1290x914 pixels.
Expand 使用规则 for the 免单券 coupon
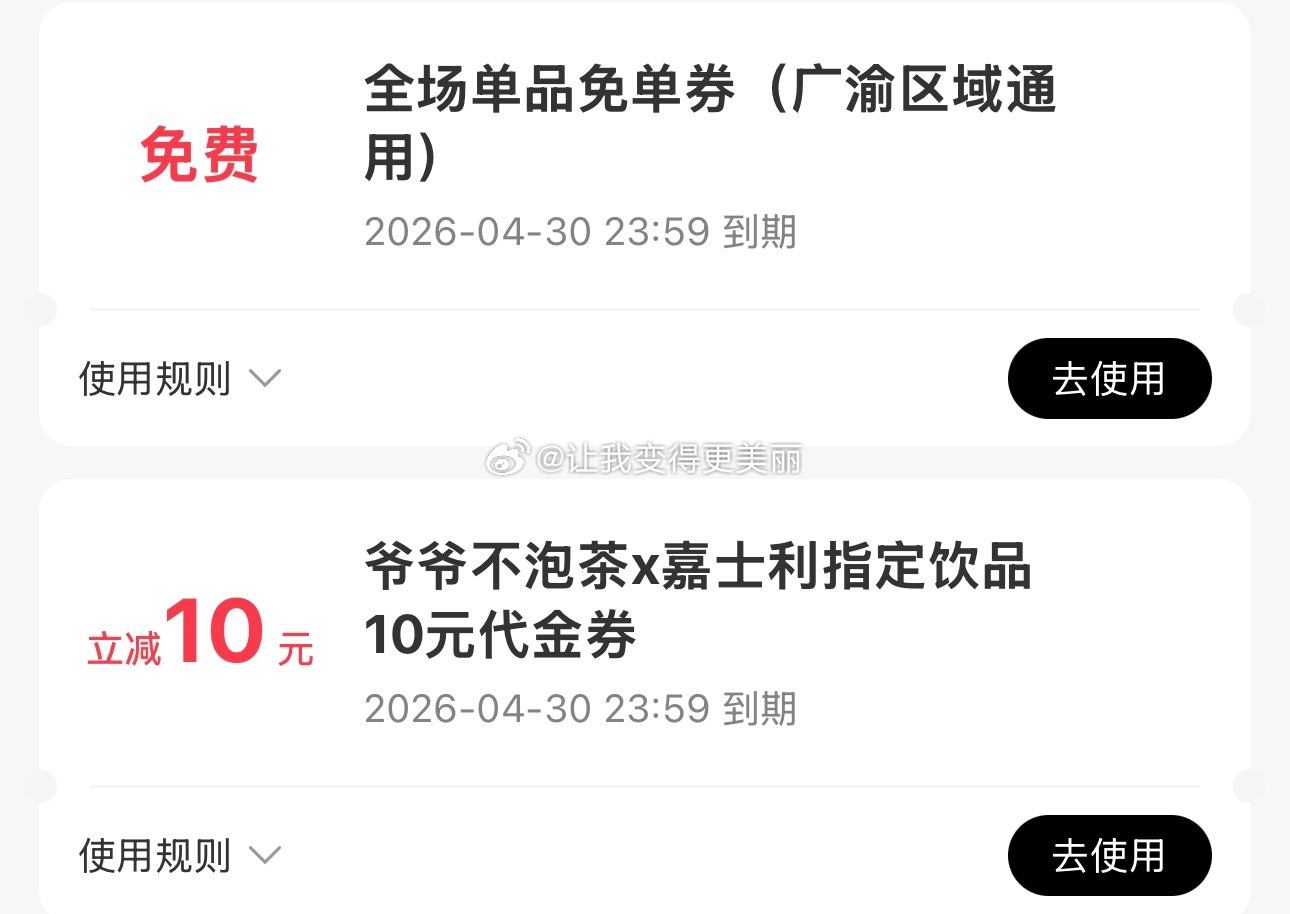(x=180, y=380)
